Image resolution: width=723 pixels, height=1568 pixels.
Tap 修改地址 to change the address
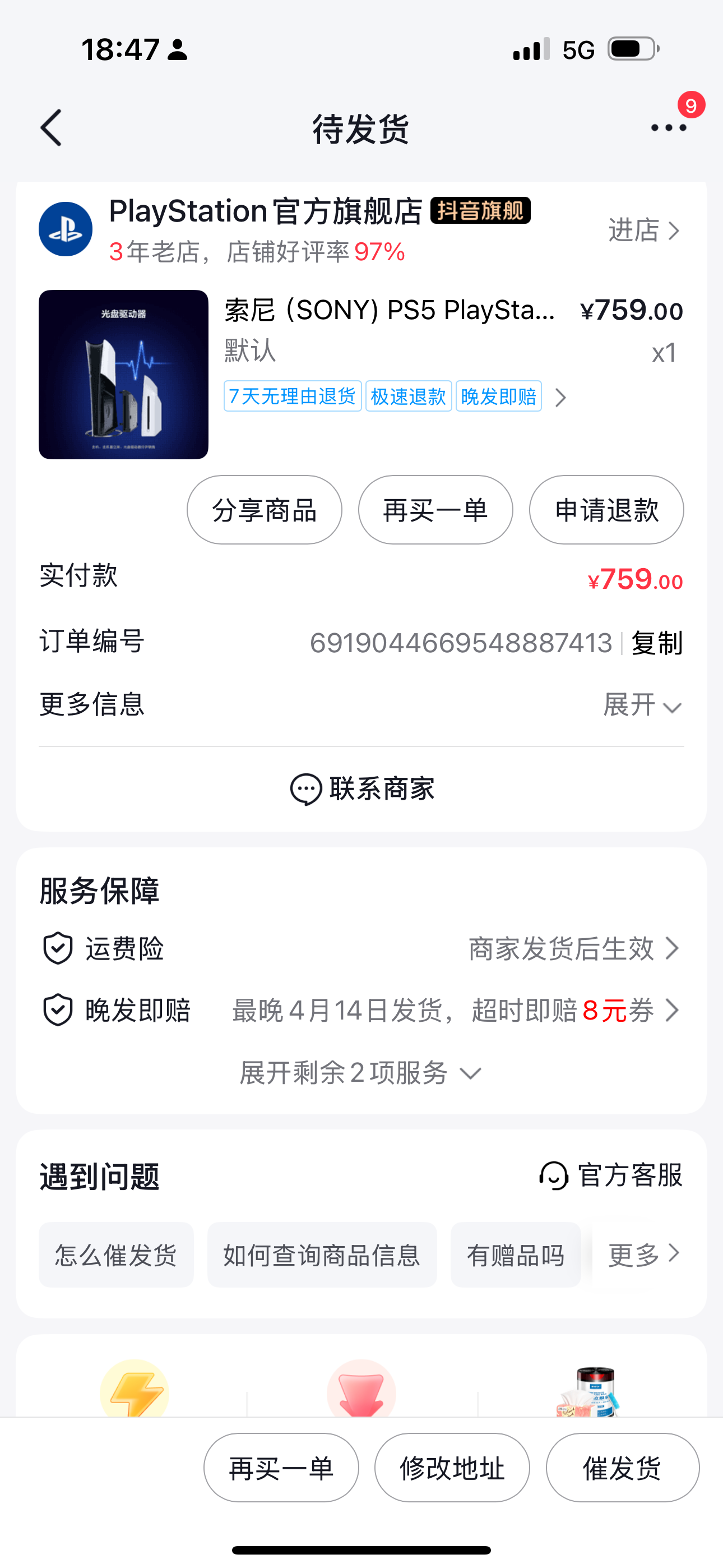click(x=452, y=1468)
